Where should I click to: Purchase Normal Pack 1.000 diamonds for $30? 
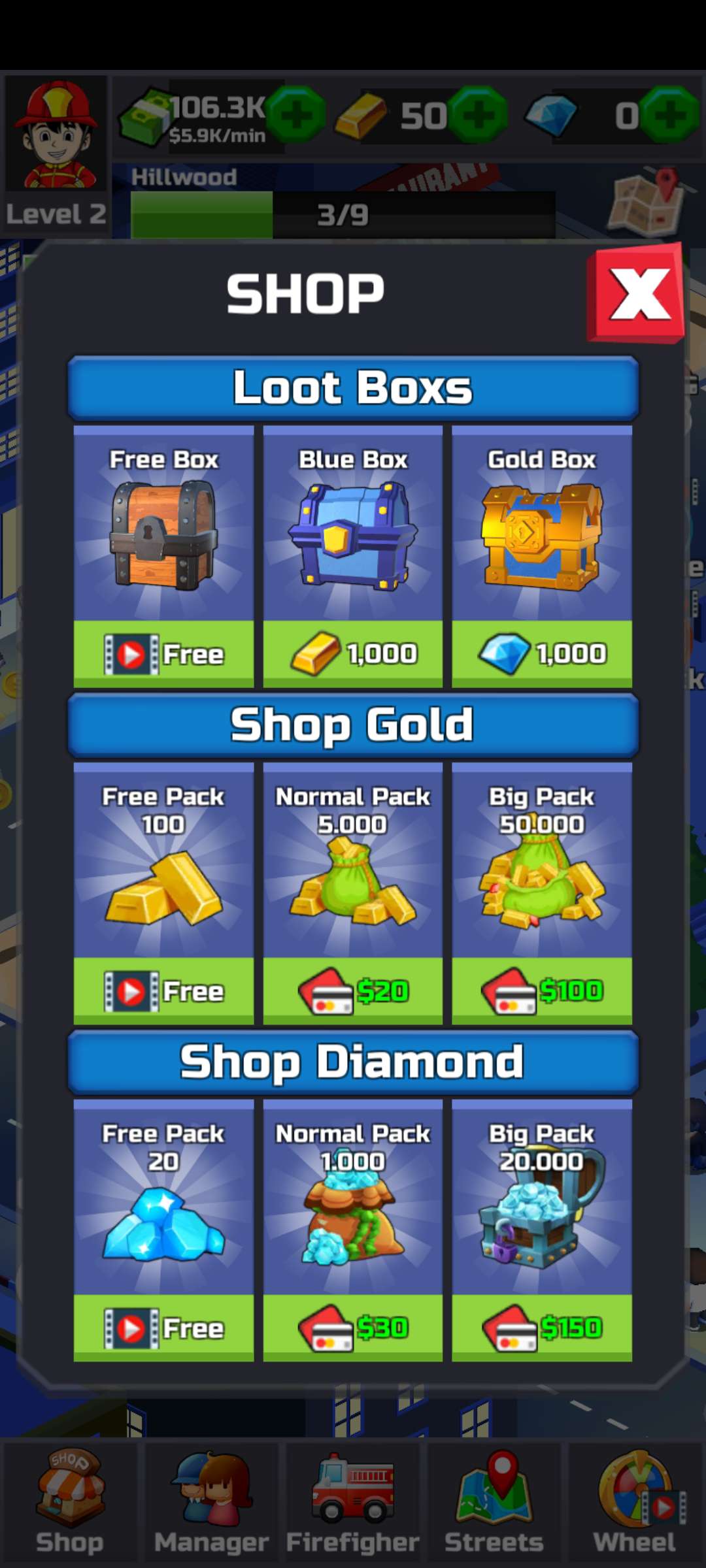click(353, 1328)
